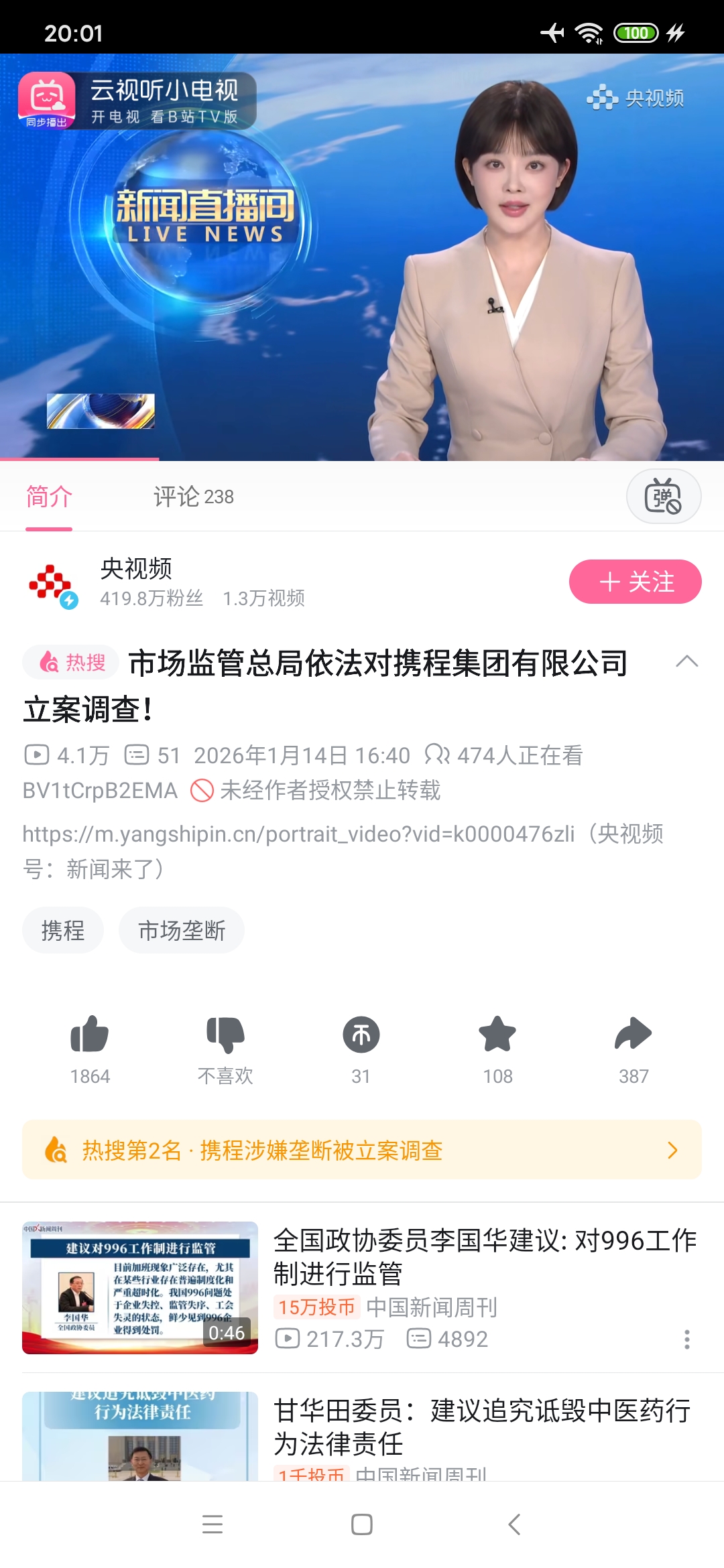Open the more options for 996 video
Viewport: 724px width, 1568px height.
click(686, 1340)
